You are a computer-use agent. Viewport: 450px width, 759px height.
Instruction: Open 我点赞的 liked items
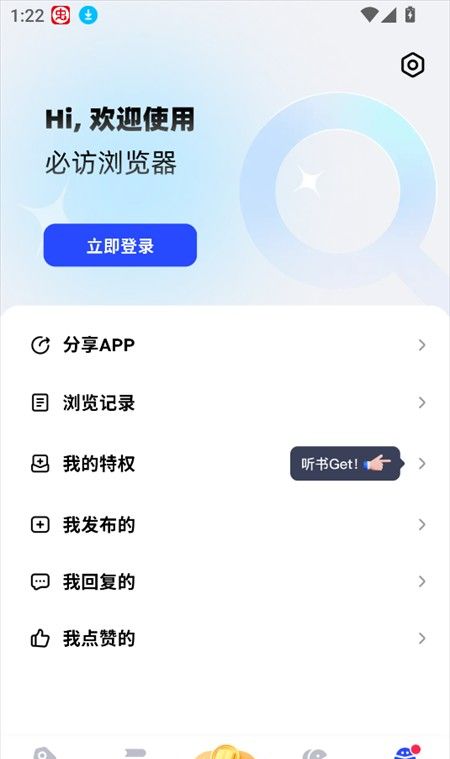click(x=225, y=638)
